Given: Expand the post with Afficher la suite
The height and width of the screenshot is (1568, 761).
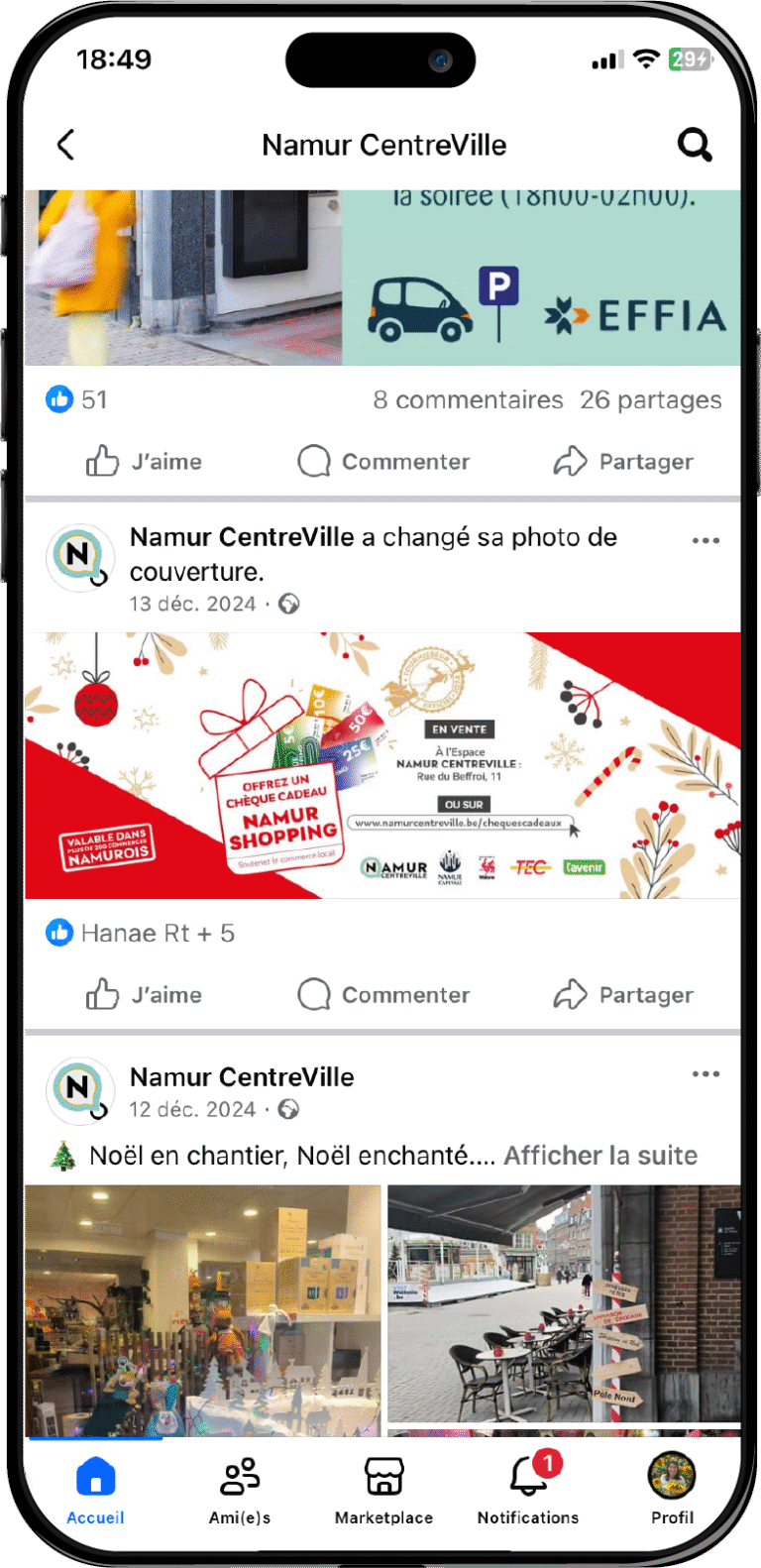Looking at the screenshot, I should coord(599,1156).
